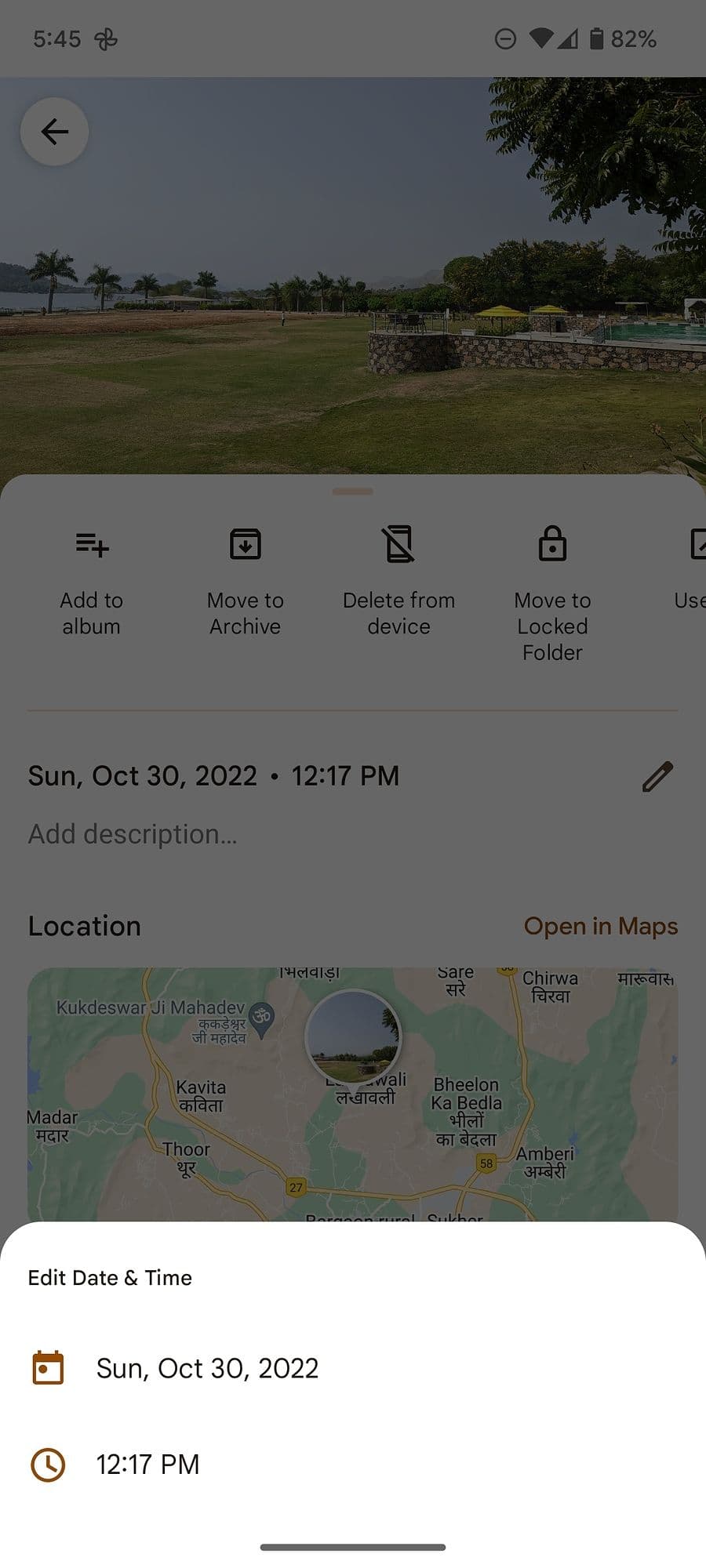The width and height of the screenshot is (706, 1568).
Task: Move photo to Archive
Action: pos(245,580)
